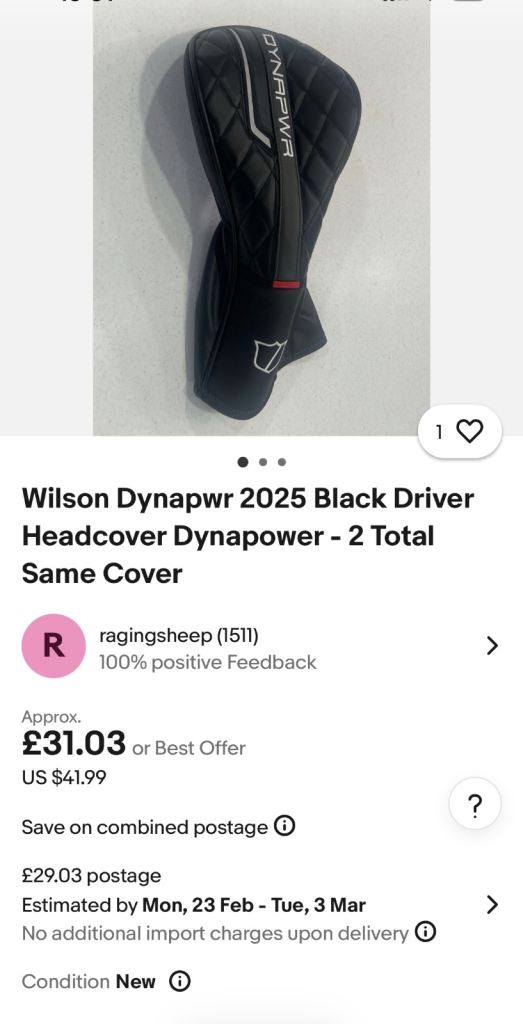The height and width of the screenshot is (1024, 523).
Task: Tap the question mark help button
Action: pos(475,803)
